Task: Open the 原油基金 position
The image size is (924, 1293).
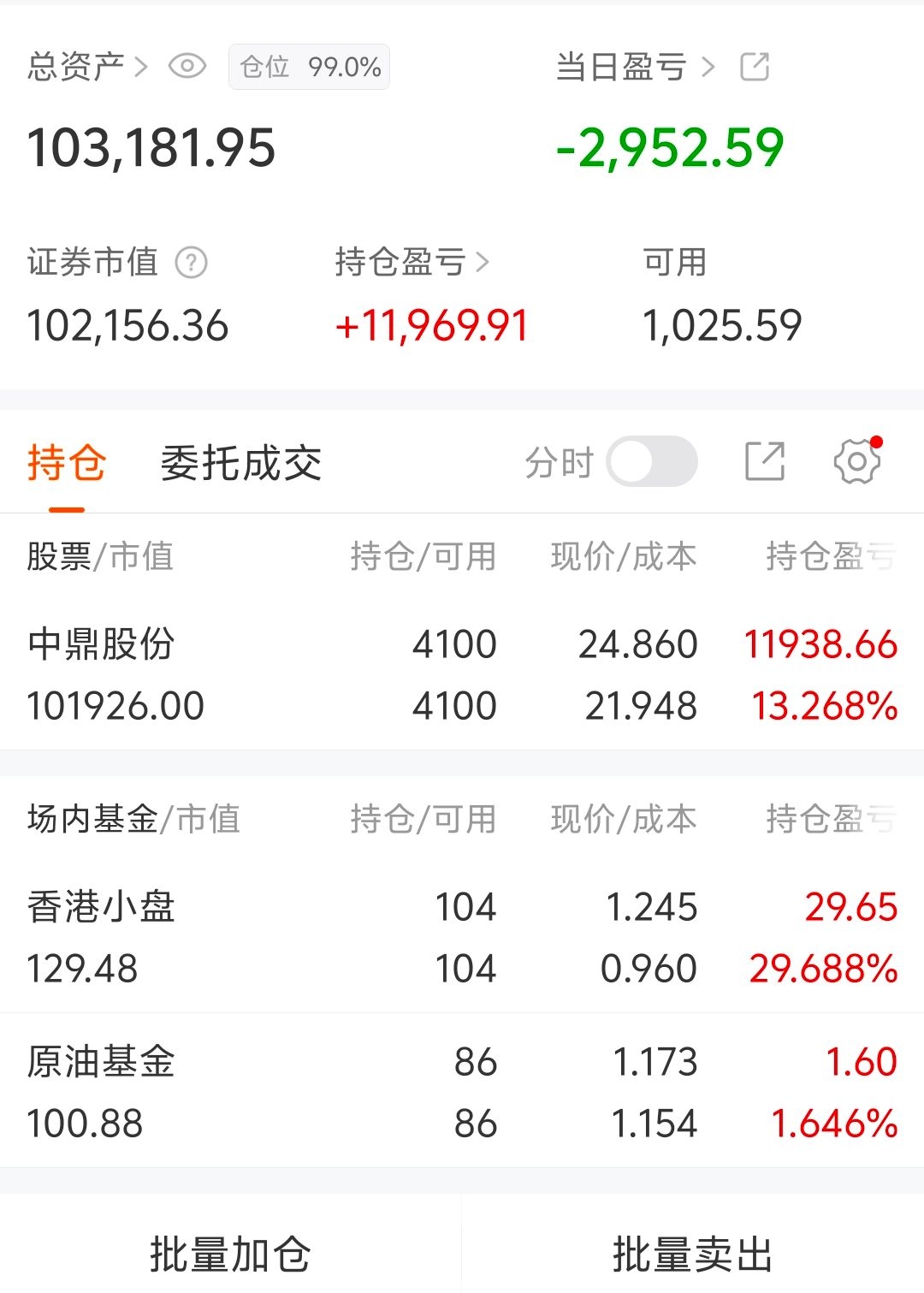Action: (462, 1092)
